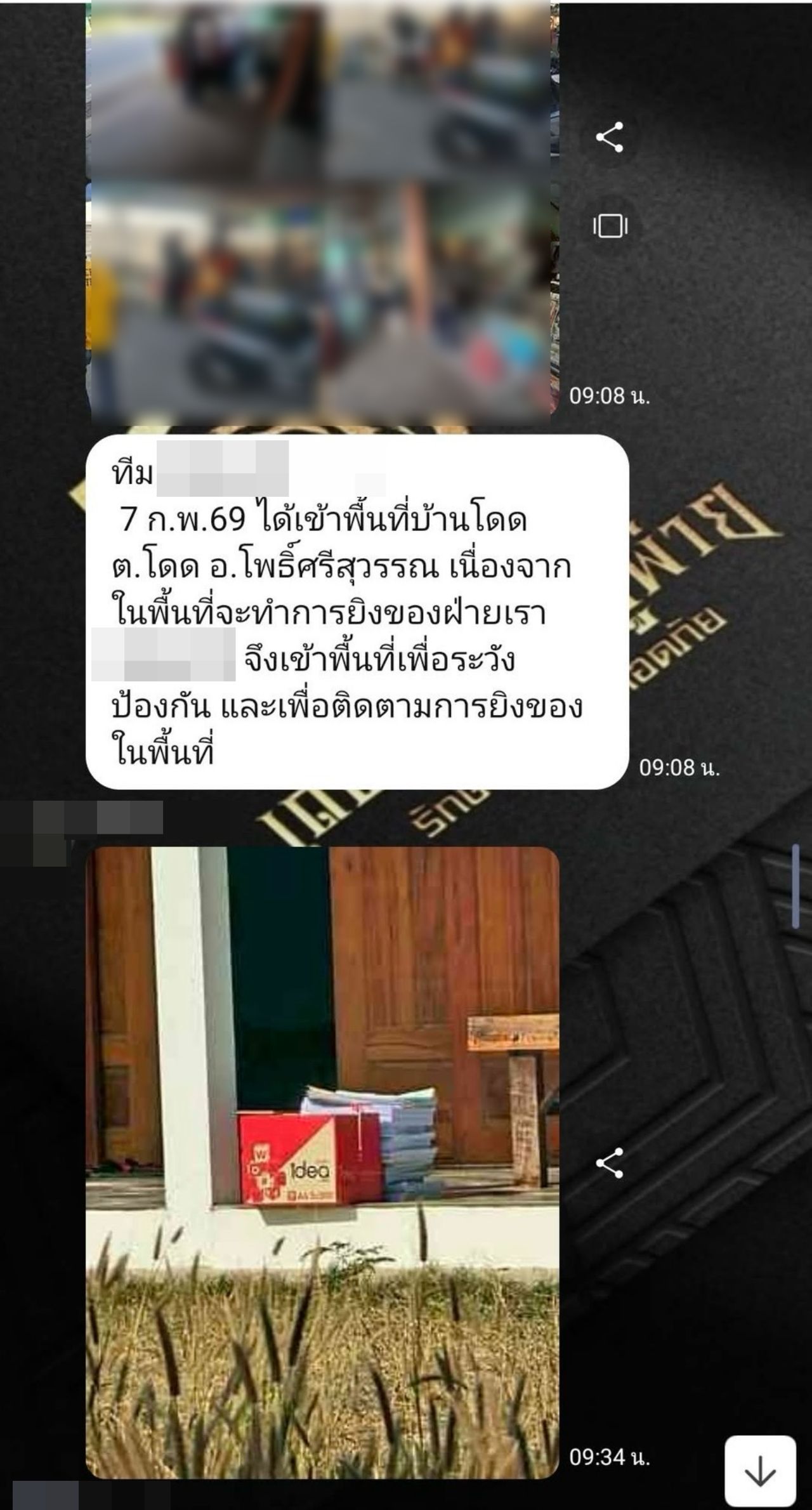Jump to latest message with down arrow
This screenshot has width=812, height=1510.
(x=760, y=1470)
